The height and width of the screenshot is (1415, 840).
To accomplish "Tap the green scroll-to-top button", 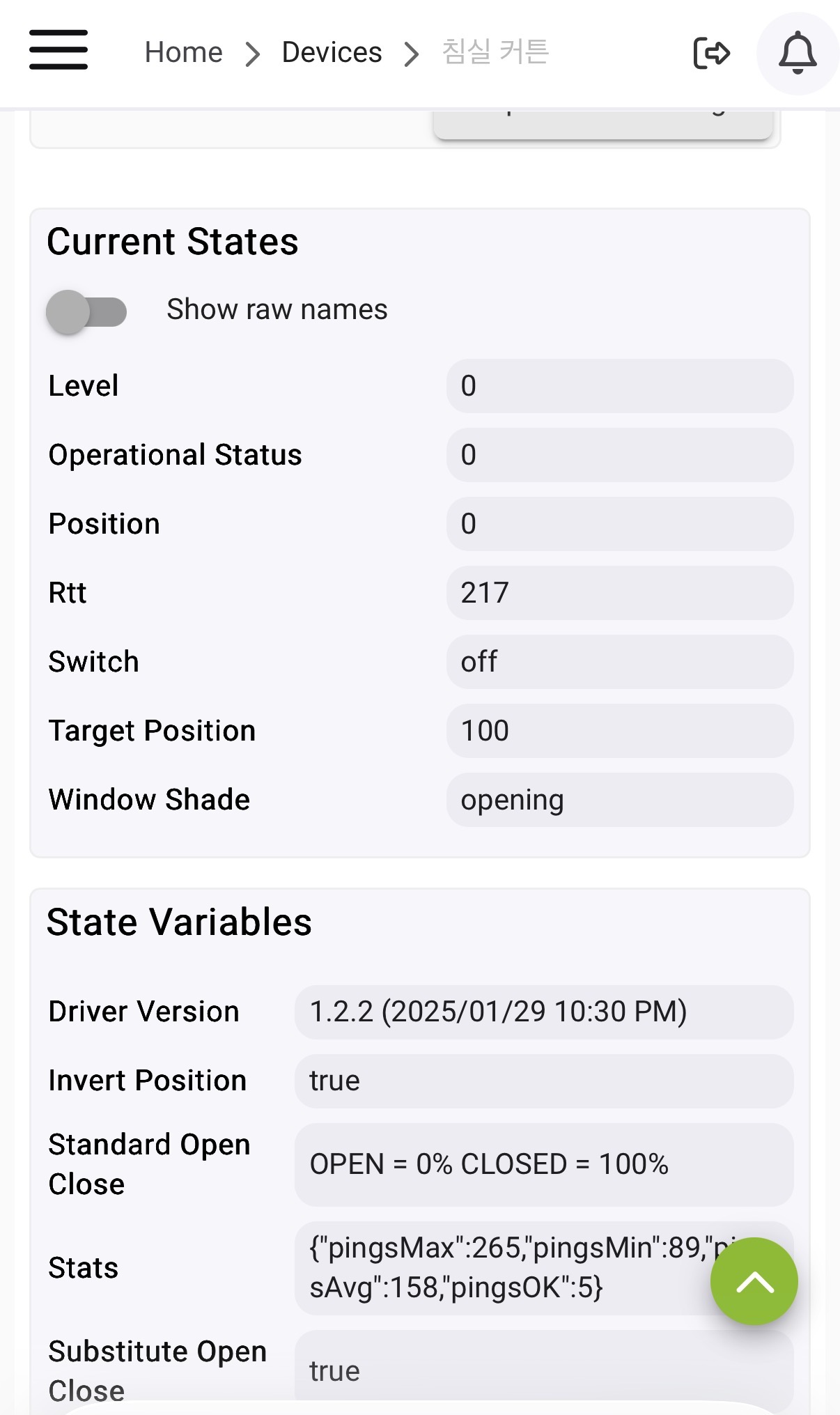I will pos(754,1281).
